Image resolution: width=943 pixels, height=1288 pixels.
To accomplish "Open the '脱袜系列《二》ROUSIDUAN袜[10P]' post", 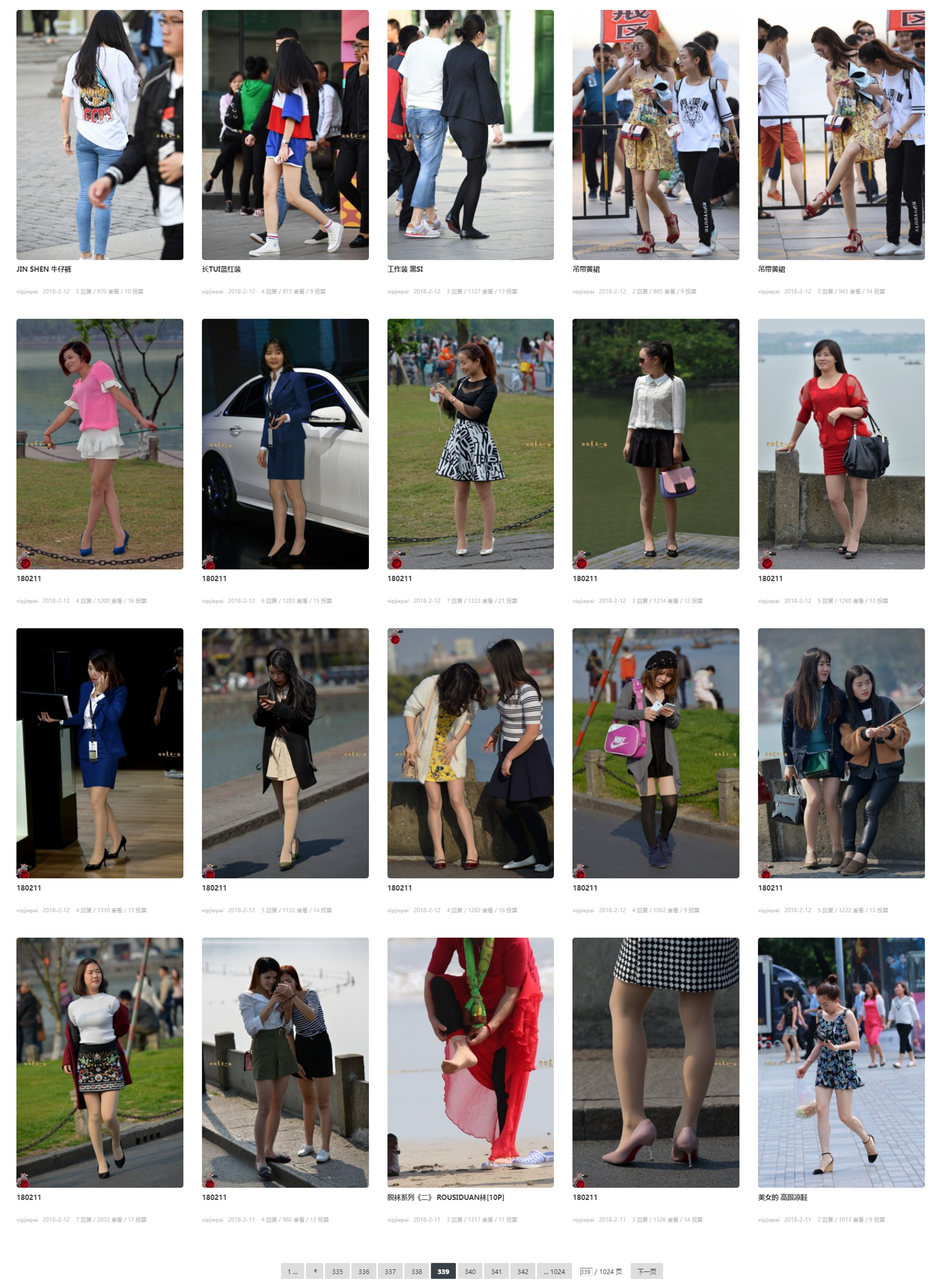I will pos(445,1197).
